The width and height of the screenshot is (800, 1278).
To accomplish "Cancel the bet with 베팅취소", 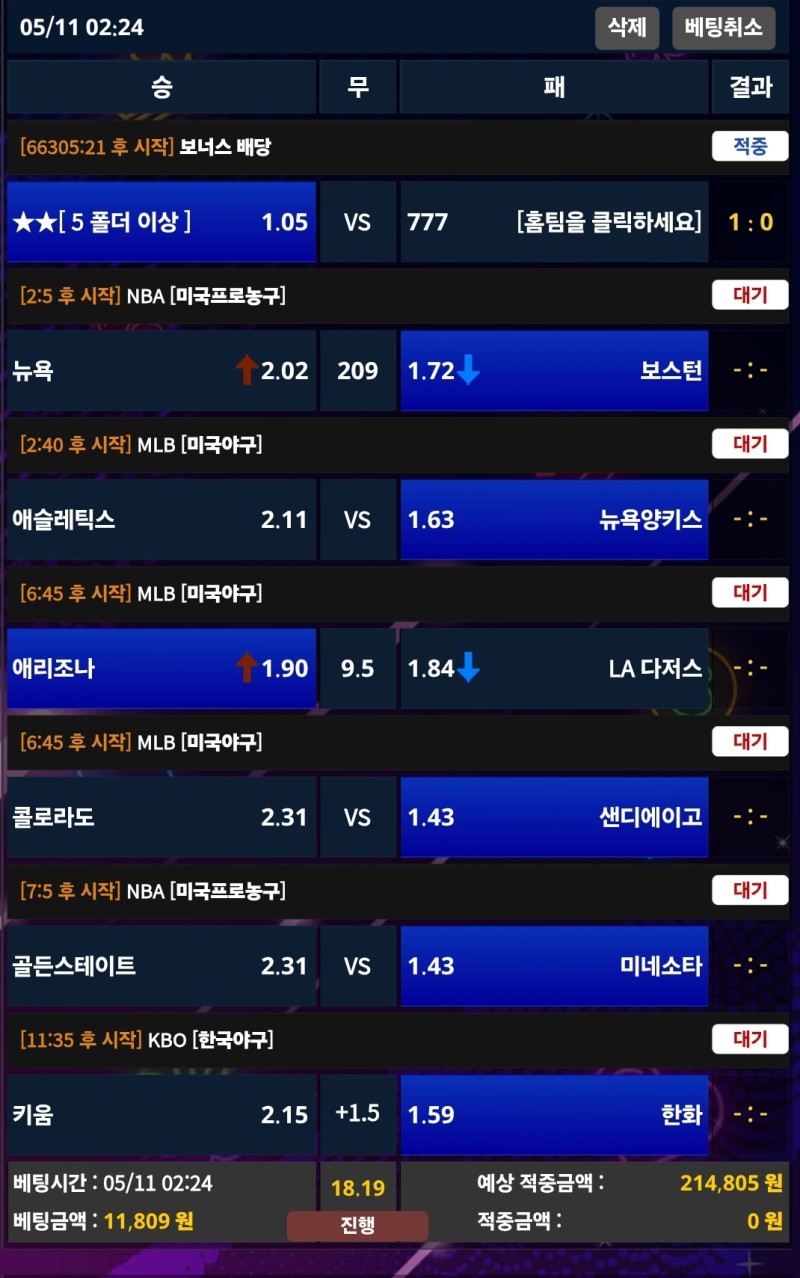I will (723, 28).
